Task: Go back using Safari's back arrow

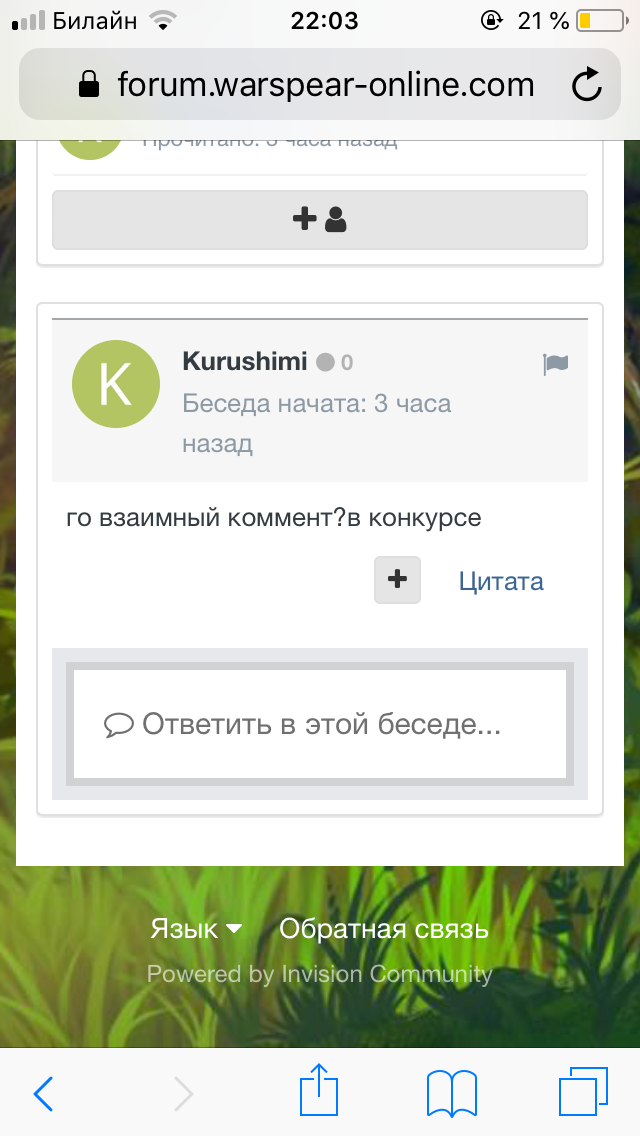Action: pos(43,1093)
